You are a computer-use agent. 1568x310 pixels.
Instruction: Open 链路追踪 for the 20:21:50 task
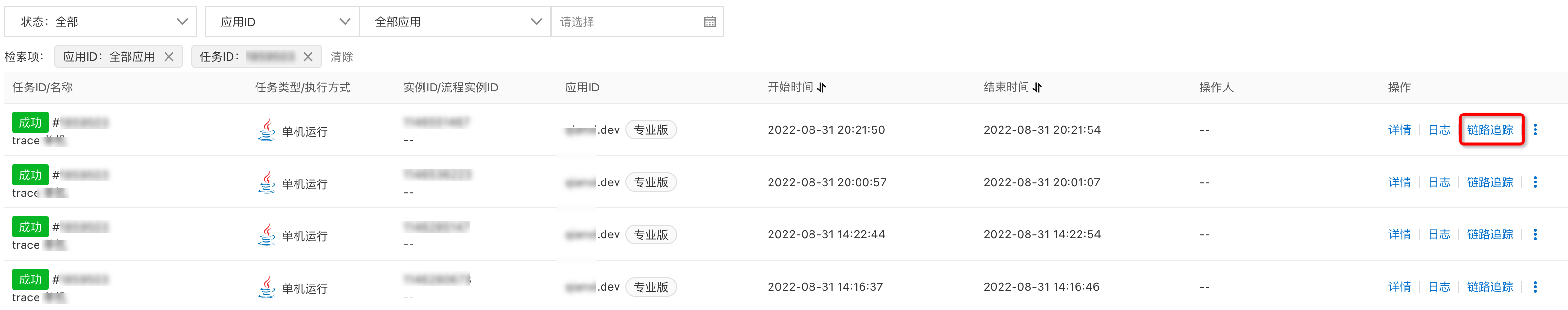point(1490,129)
